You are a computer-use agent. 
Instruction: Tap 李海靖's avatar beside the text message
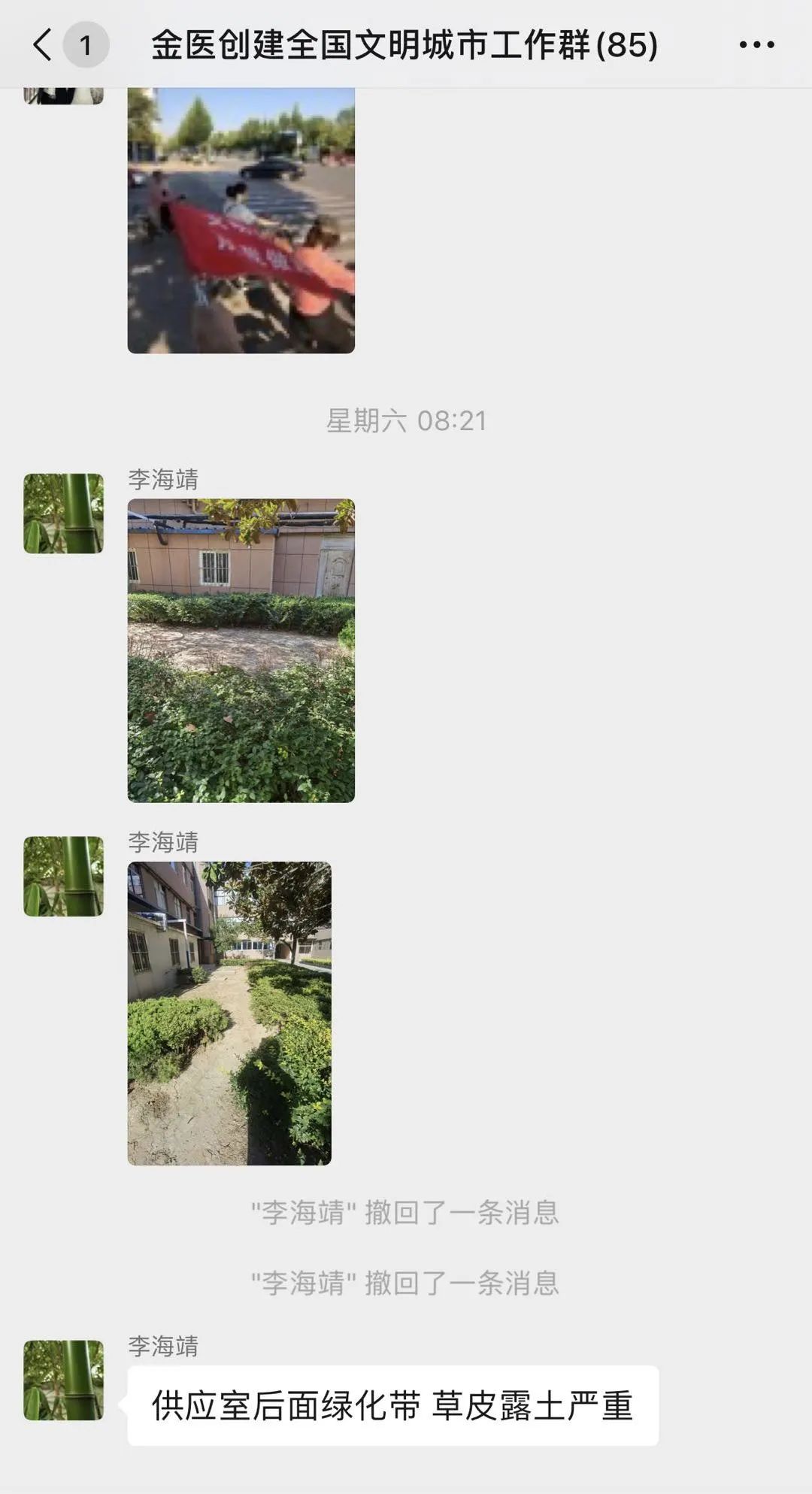[x=63, y=1380]
